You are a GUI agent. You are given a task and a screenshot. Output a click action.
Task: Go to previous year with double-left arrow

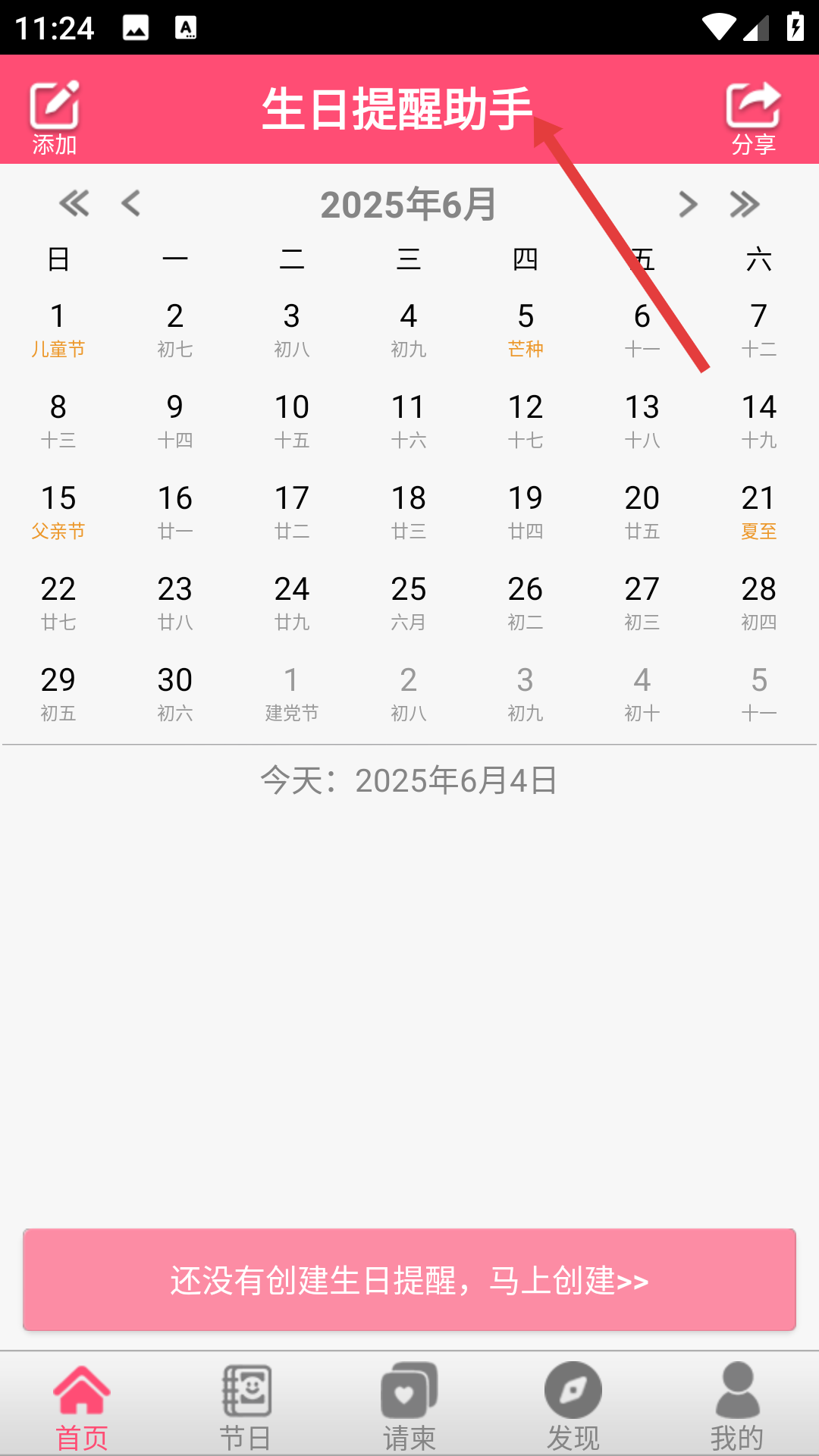(74, 203)
